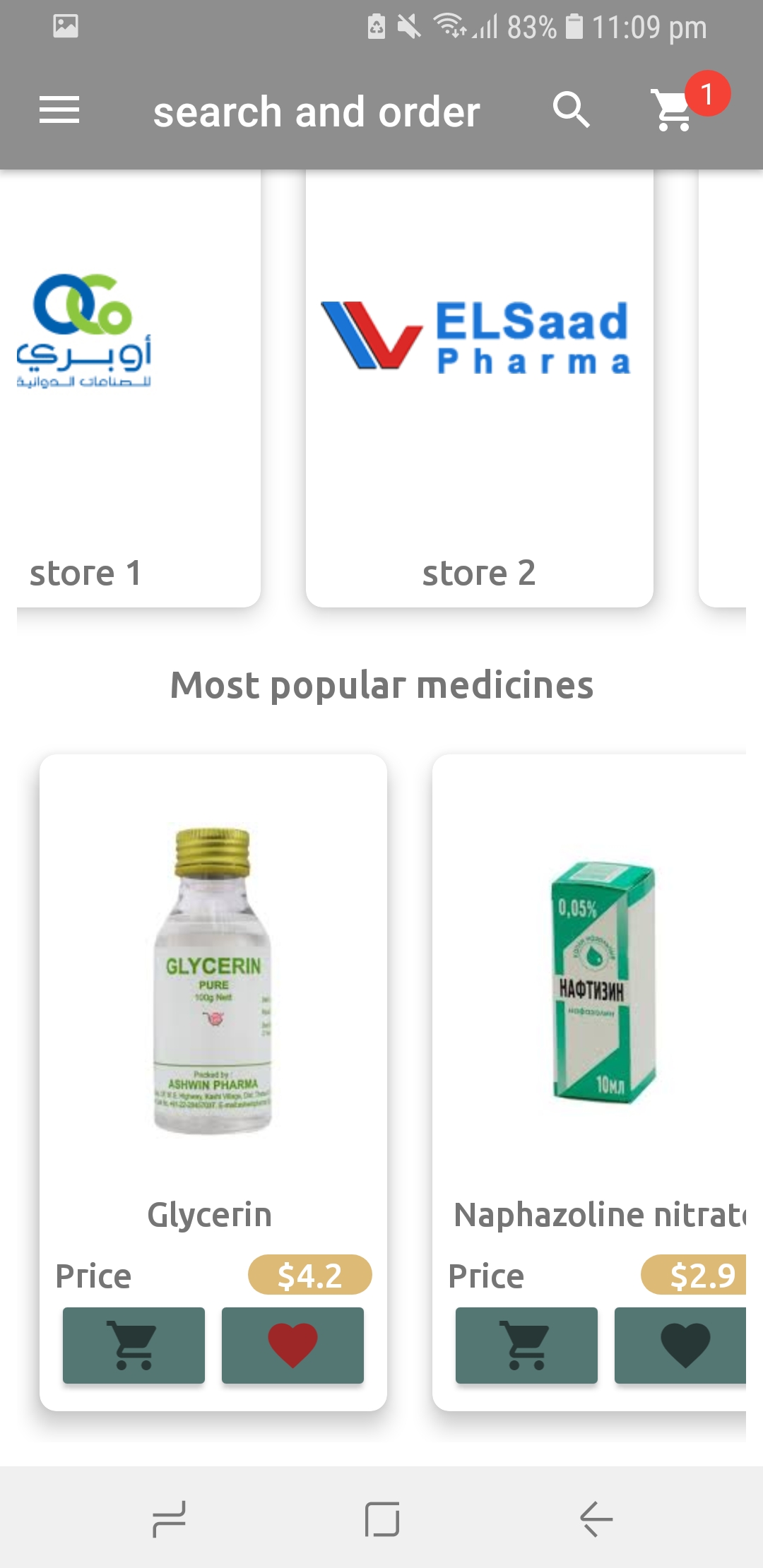The width and height of the screenshot is (763, 1568).
Task: Remove Glycerin from favorites
Action: 292,1345
